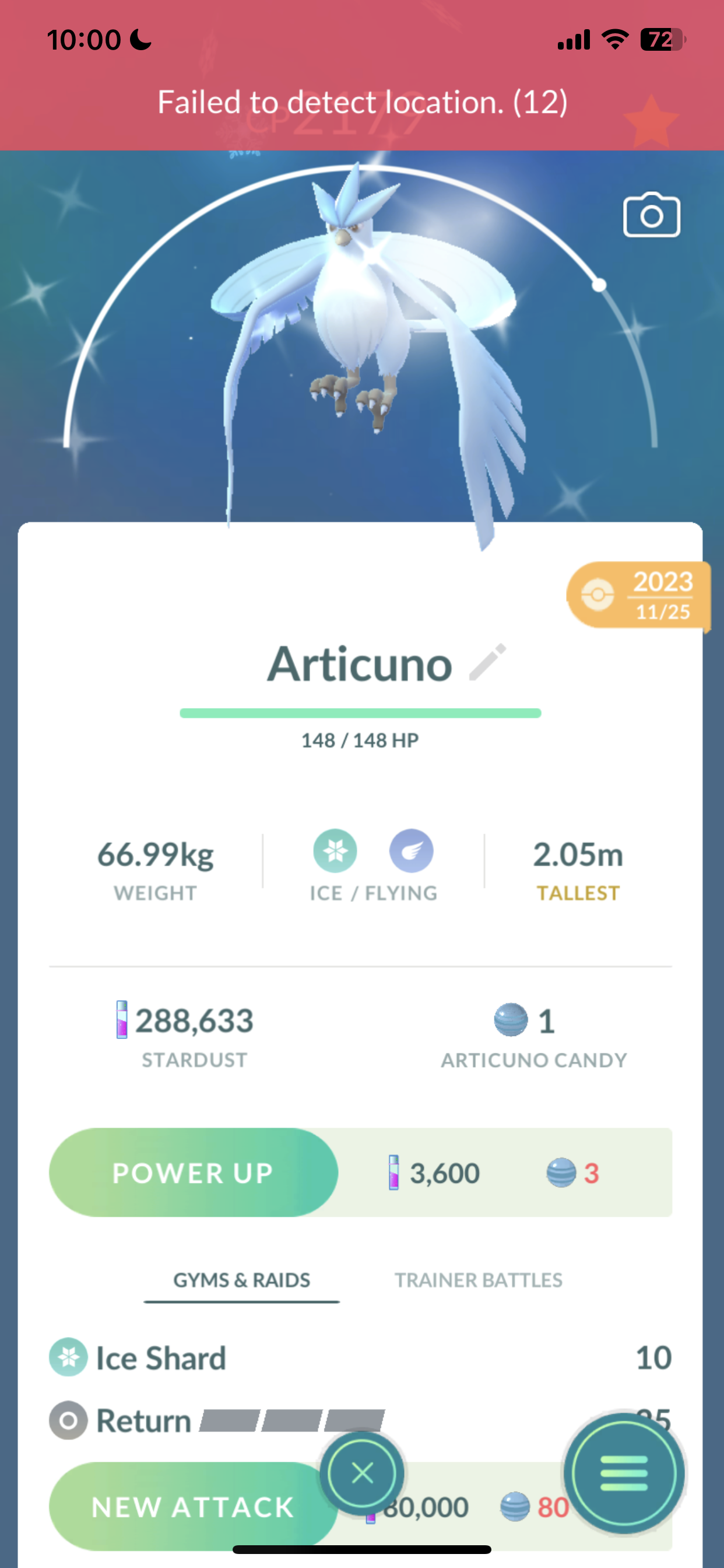The image size is (724, 1568).
Task: Switch to the Trainer Battles tab
Action: click(x=478, y=1280)
